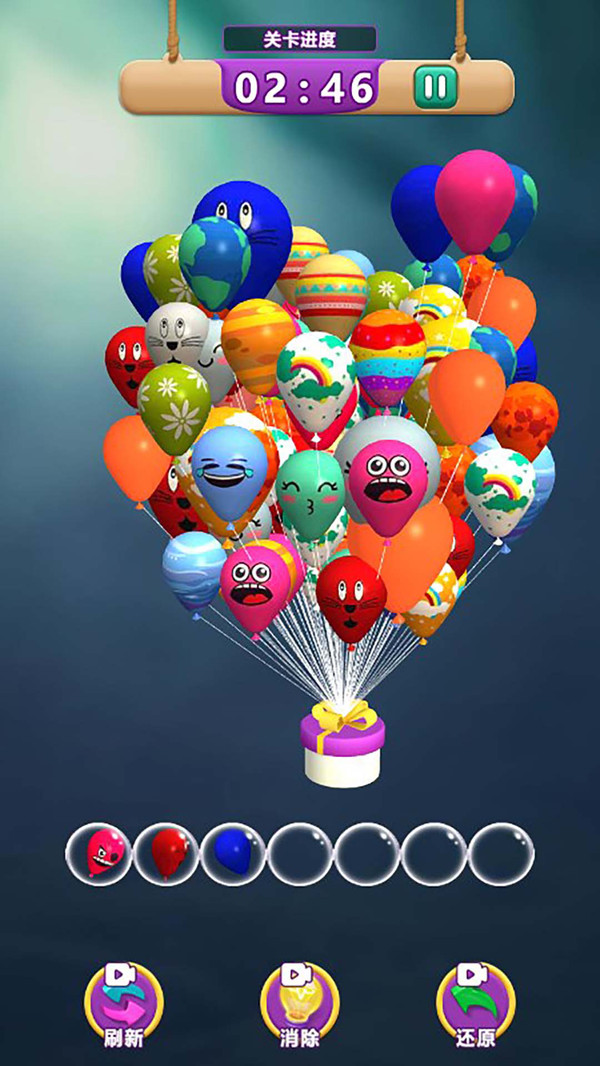Pop the red cat face balloon at the bottom
Screen dimensions: 600x1066
point(351,596)
